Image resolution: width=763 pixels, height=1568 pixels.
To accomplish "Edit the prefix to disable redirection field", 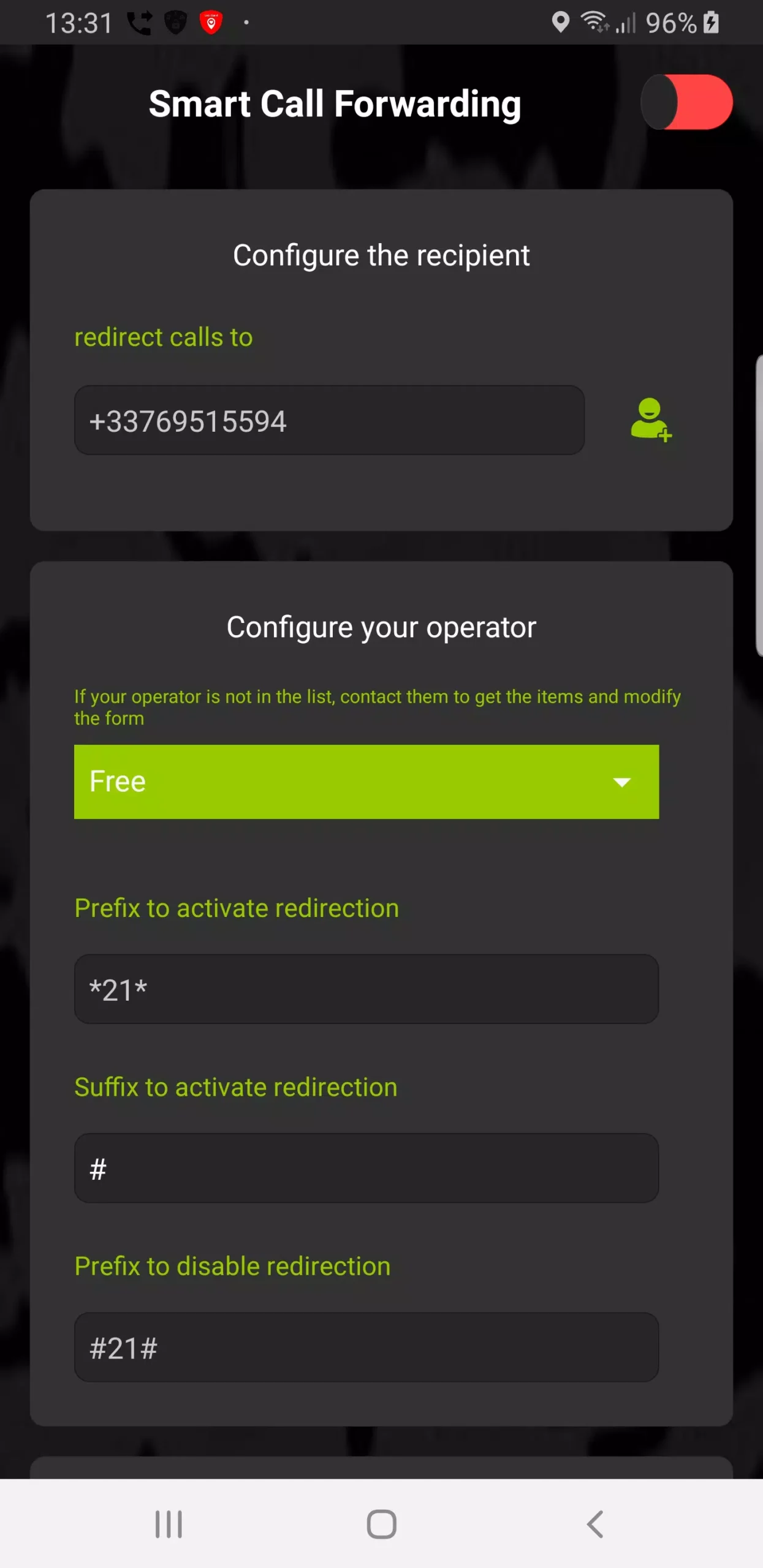I will coord(366,1346).
